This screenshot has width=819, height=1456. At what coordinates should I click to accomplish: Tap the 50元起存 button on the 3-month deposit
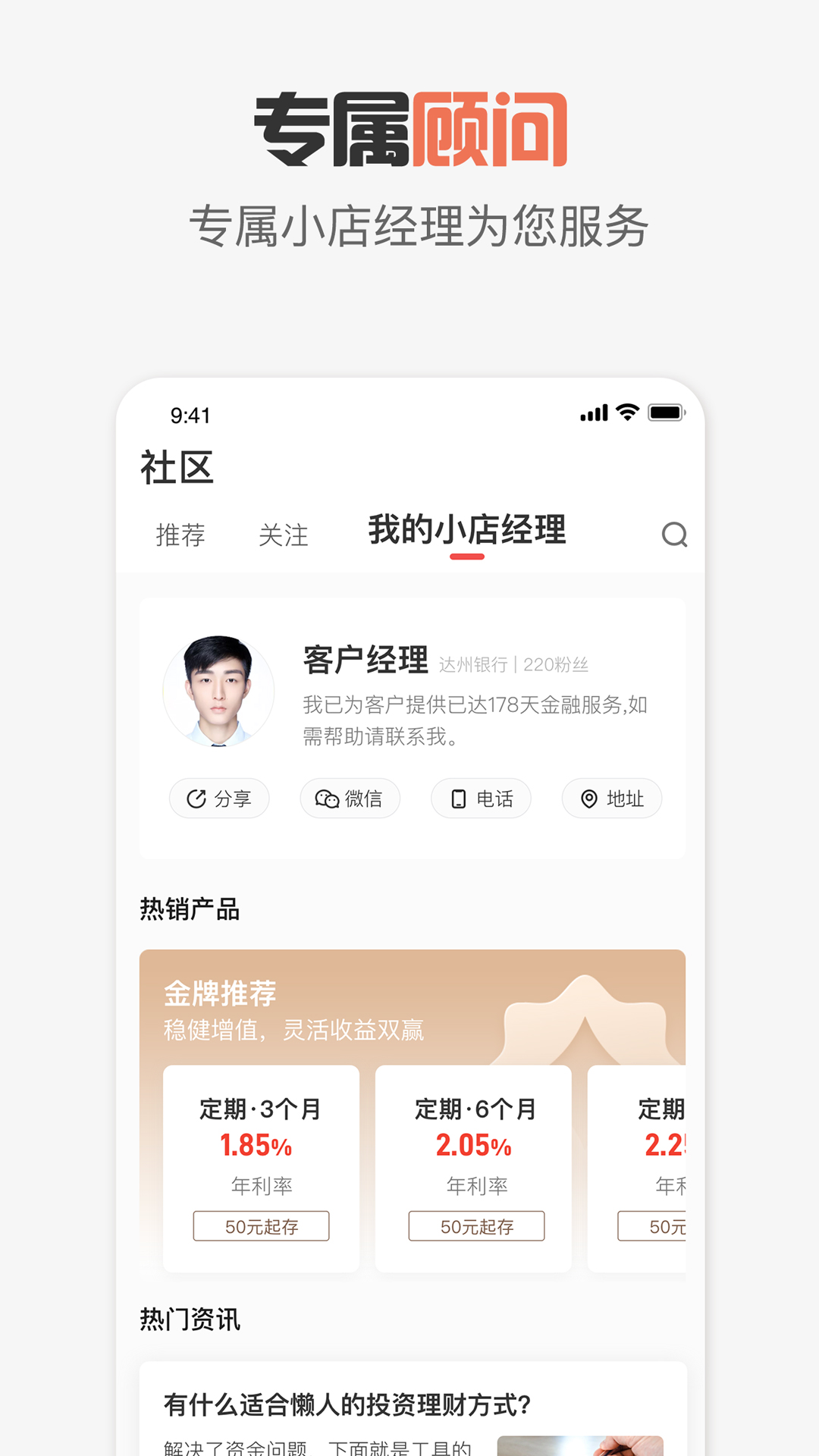[x=262, y=1226]
